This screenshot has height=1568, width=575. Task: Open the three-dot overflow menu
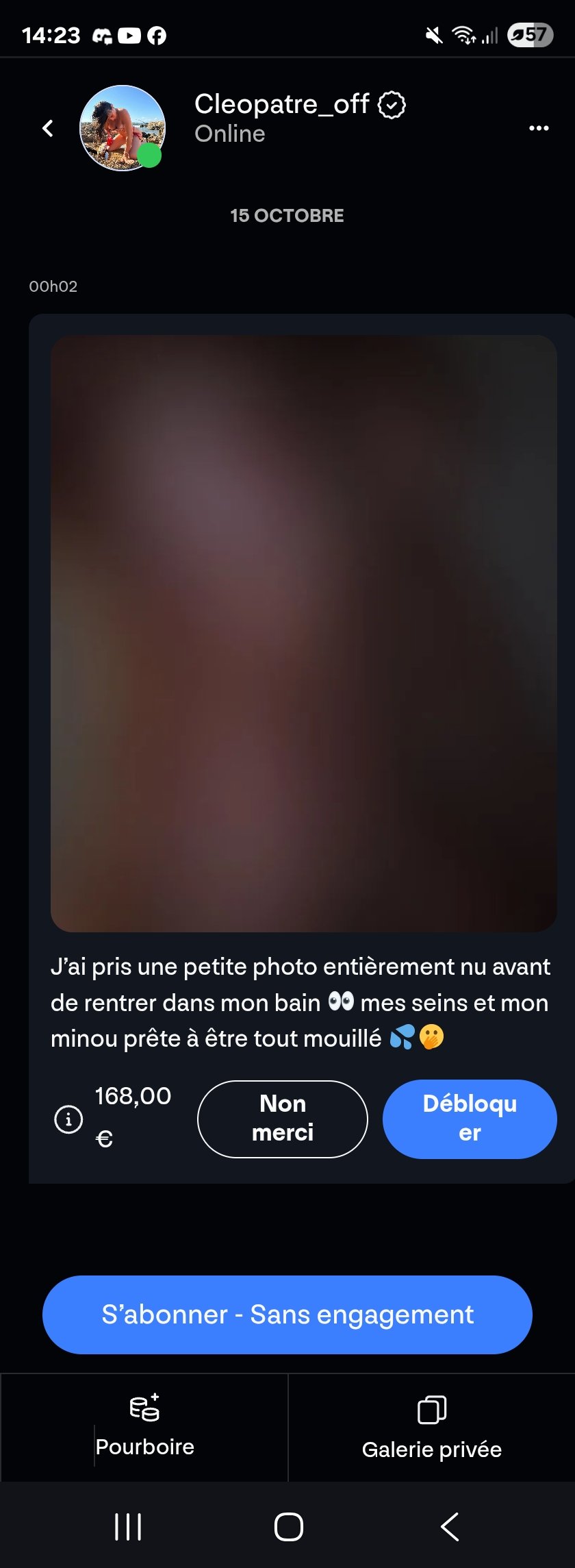[x=539, y=128]
